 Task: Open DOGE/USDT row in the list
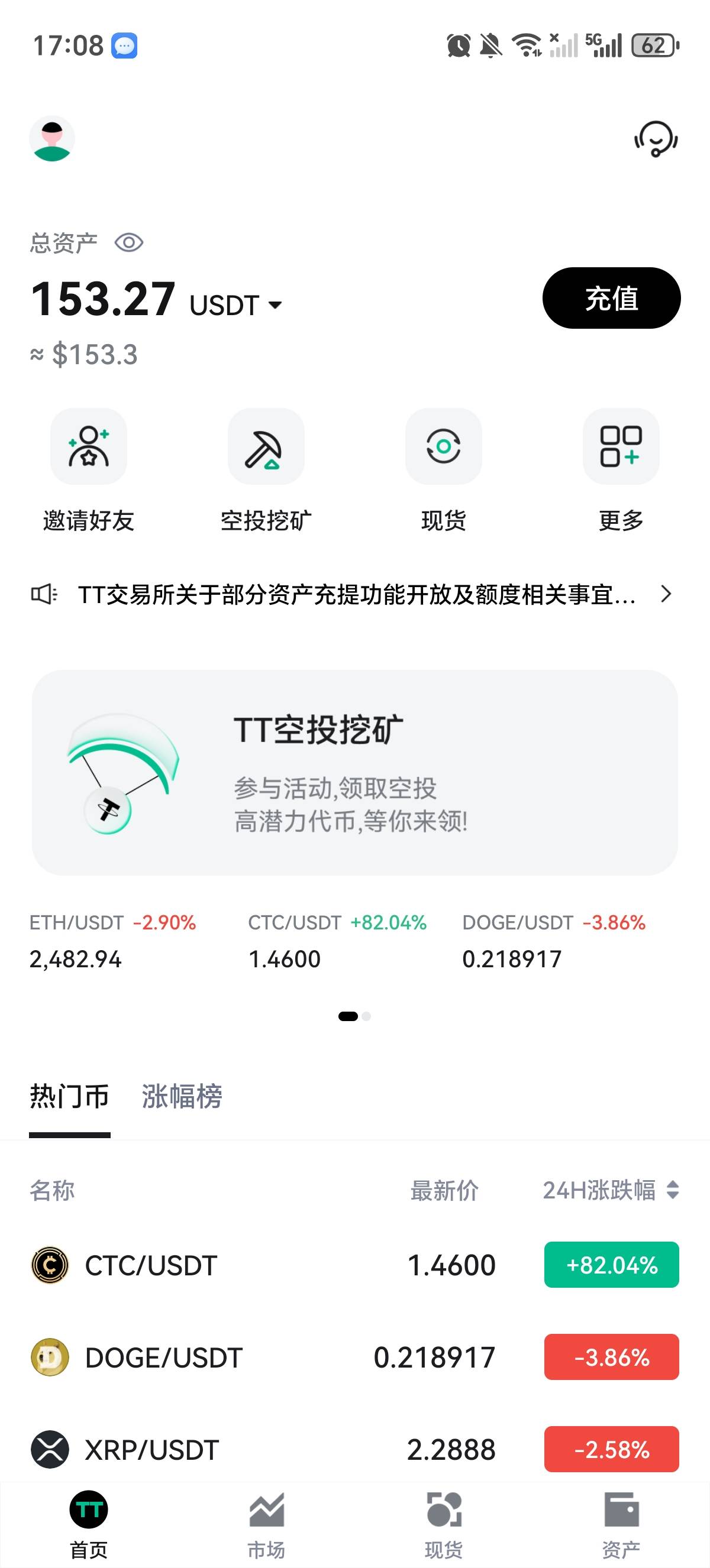click(x=354, y=1357)
